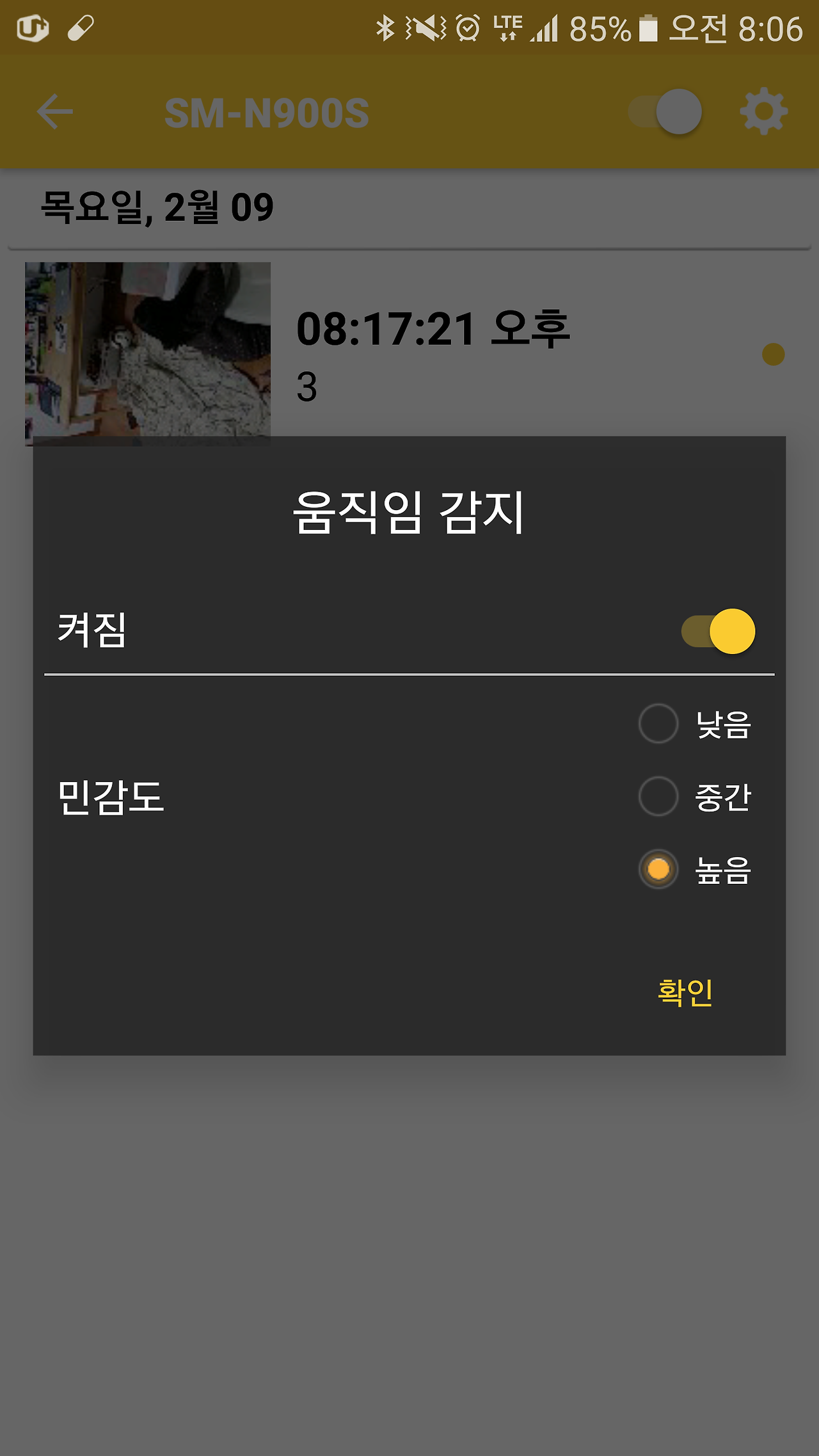Tap the Bluetooth status bar icon
Screen dimensions: 819x1456
pyautogui.click(x=385, y=27)
